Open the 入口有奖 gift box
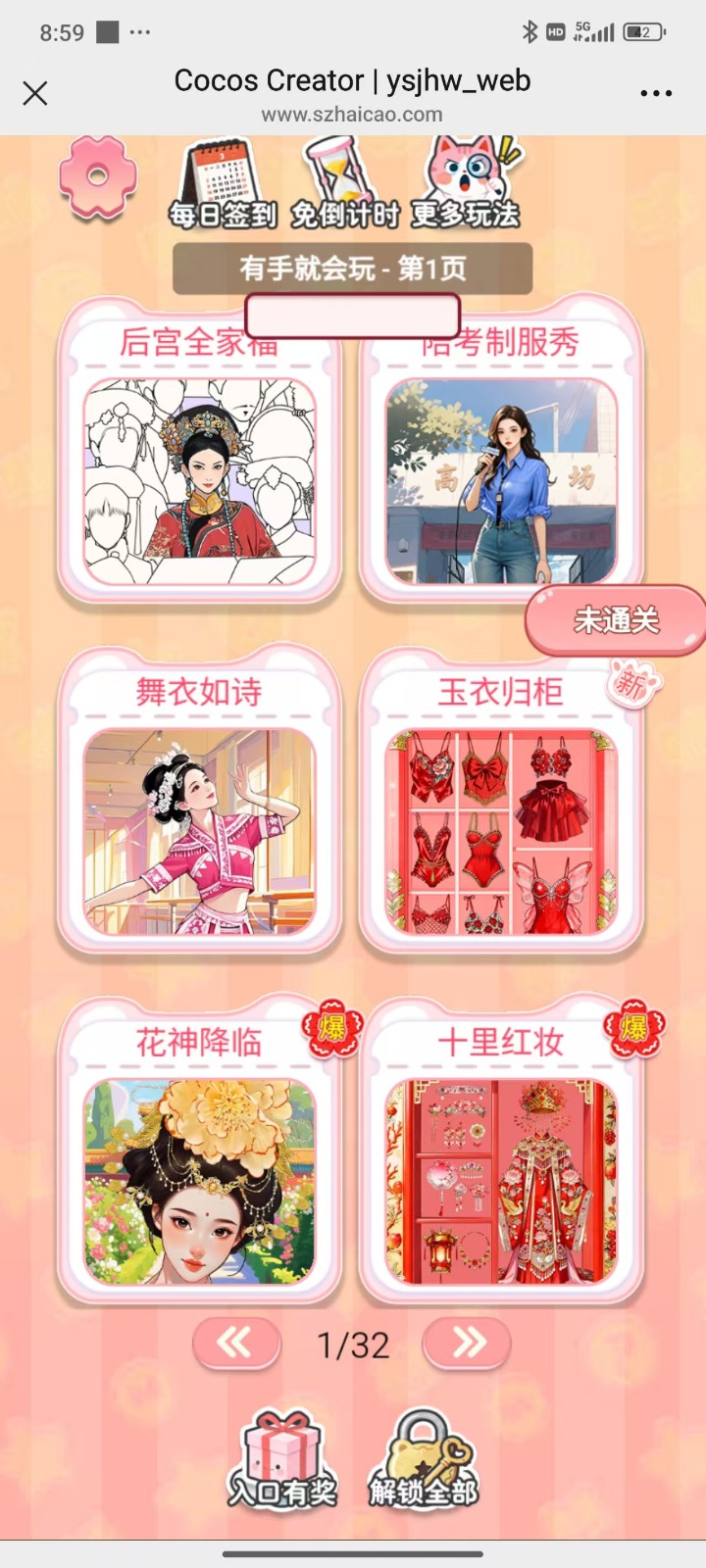Screen dimensions: 706x1568 click(282, 1460)
